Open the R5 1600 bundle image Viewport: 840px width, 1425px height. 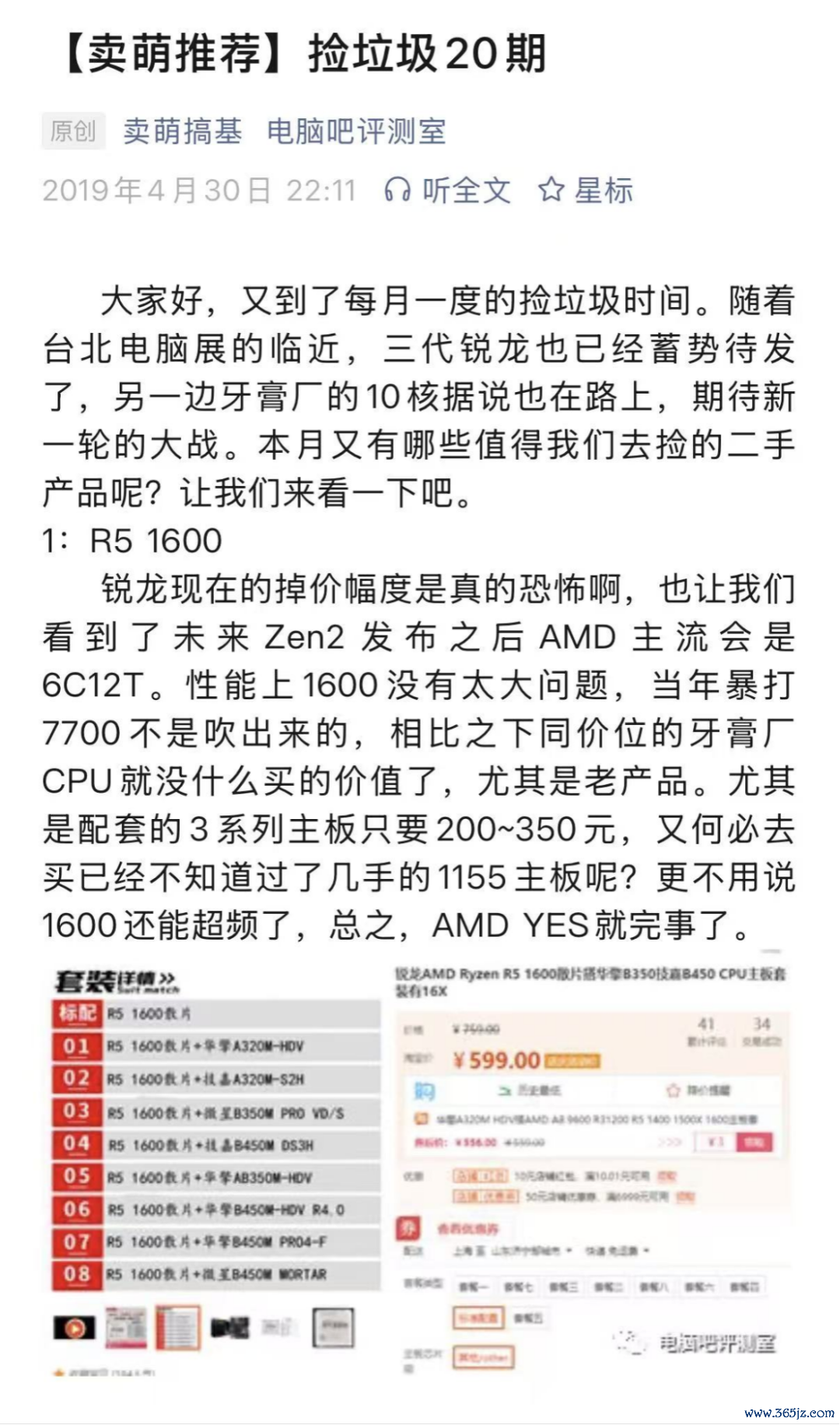[x=420, y=1170]
